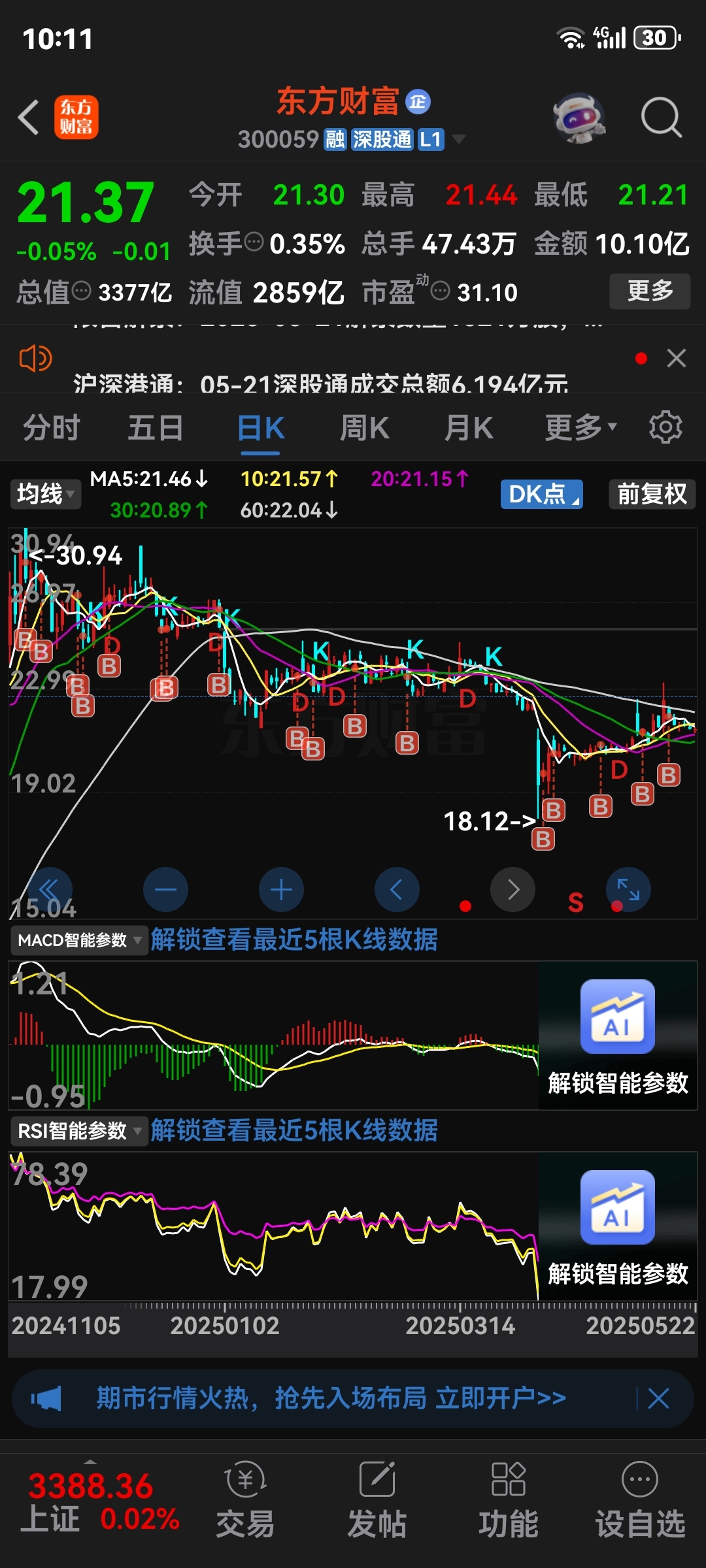
Task: Open chart settings gear icon
Action: click(665, 428)
